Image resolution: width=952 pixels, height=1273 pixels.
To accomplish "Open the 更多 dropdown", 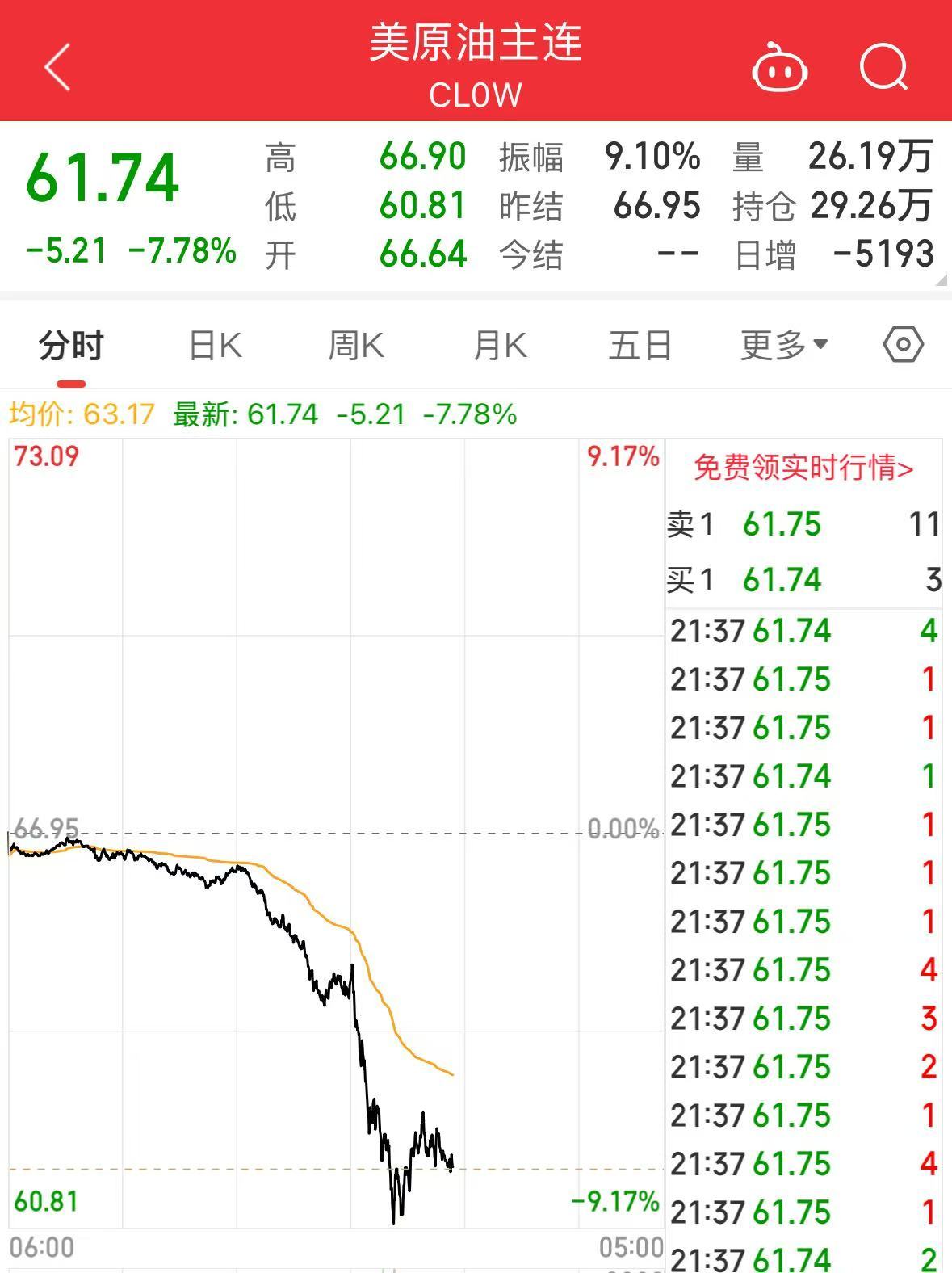I will pos(782,344).
